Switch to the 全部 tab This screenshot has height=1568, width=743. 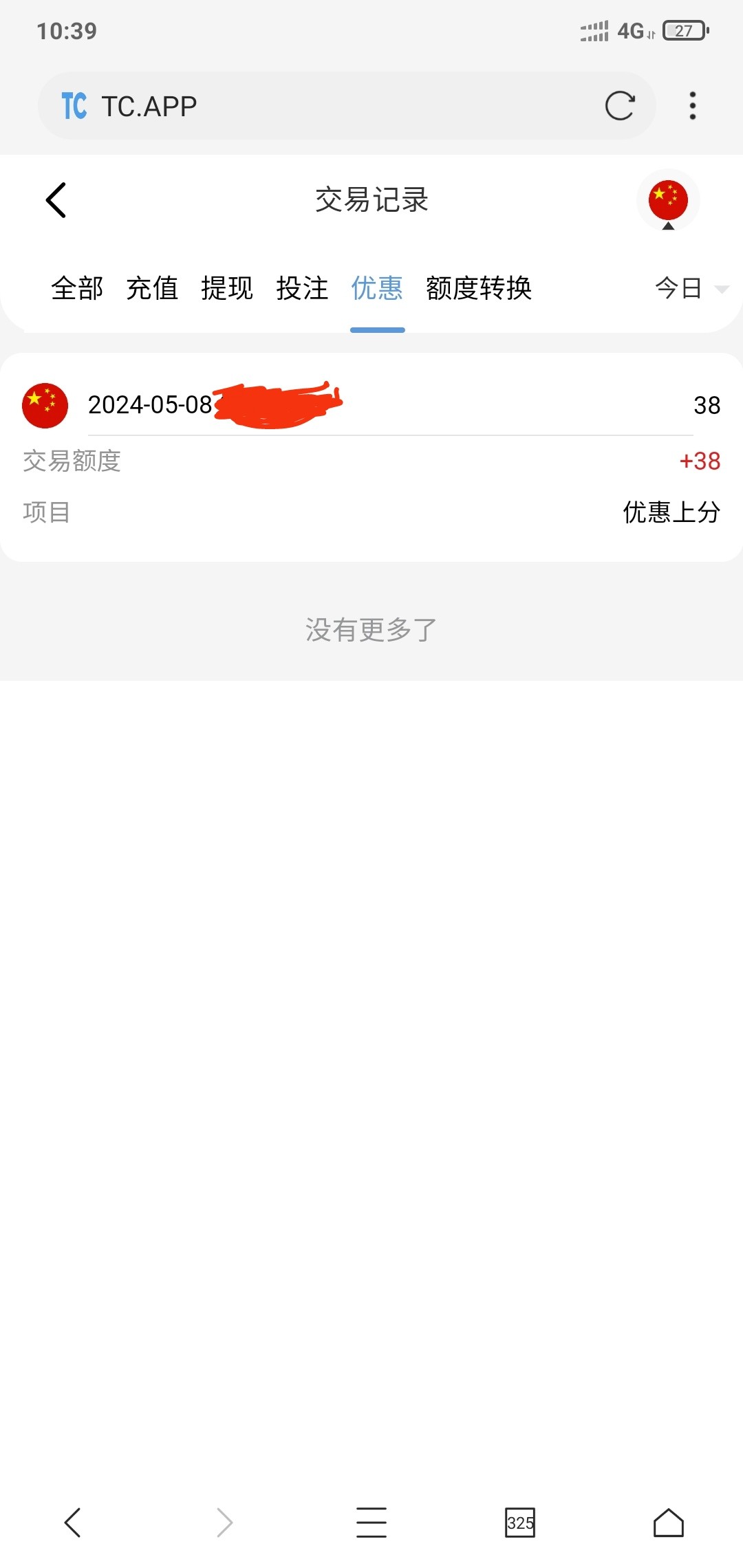pos(77,288)
